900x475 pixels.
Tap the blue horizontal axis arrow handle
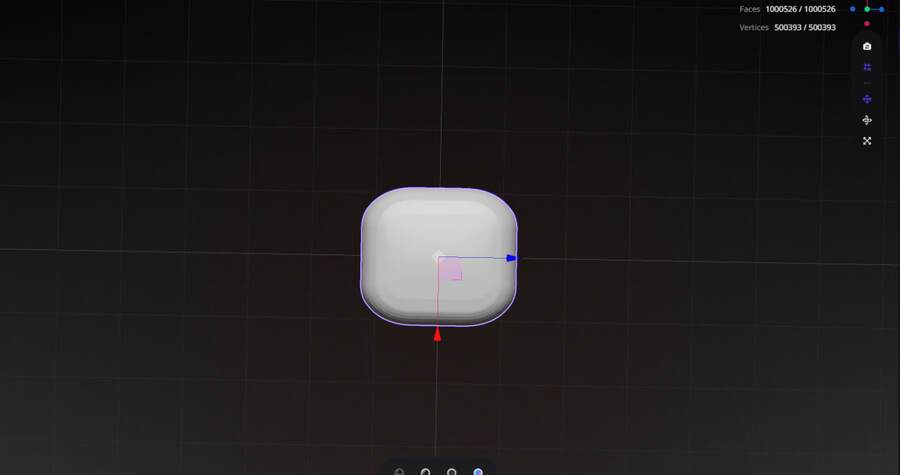[x=511, y=258]
